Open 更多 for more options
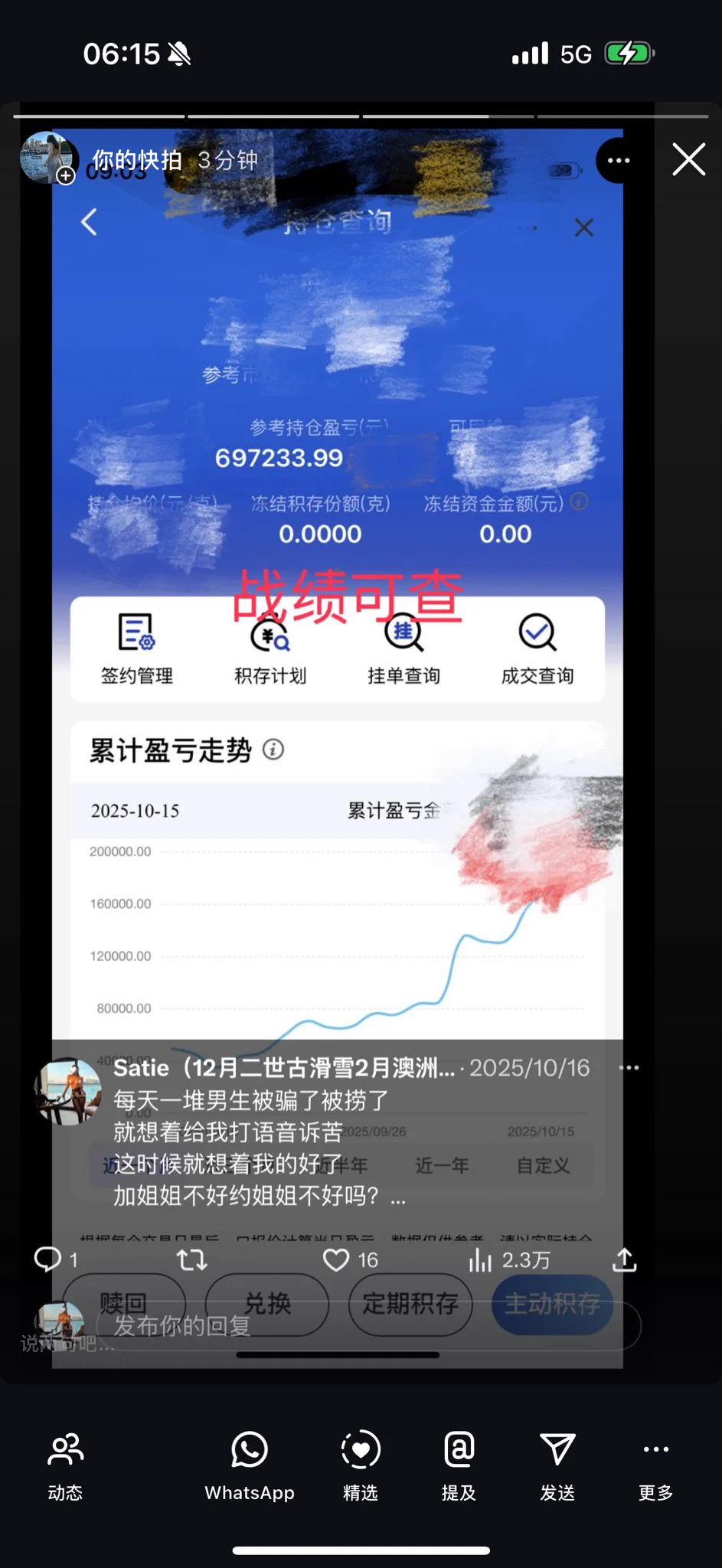Image resolution: width=722 pixels, height=1568 pixels. (655, 1465)
